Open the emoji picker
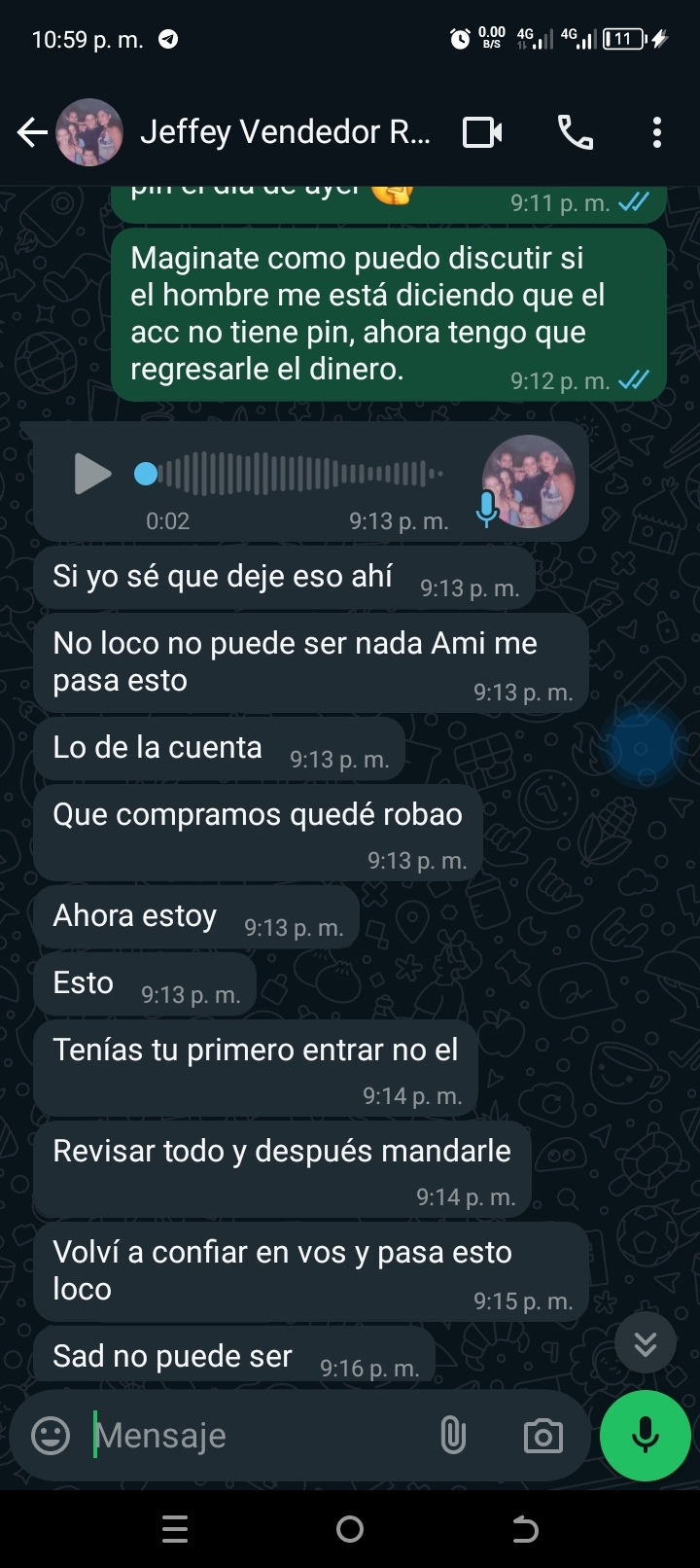 tap(51, 1436)
